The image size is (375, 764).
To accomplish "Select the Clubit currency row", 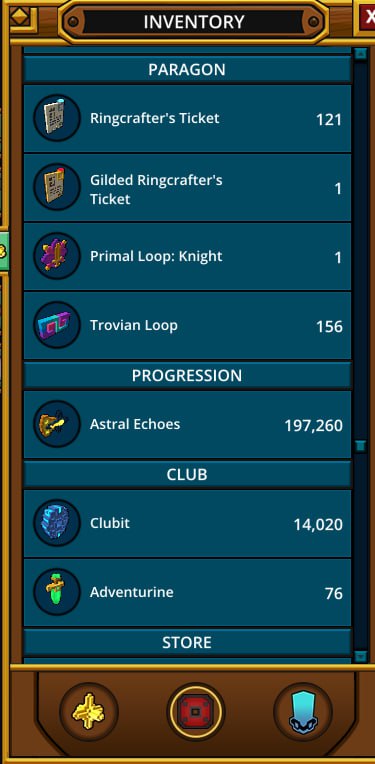I will (x=188, y=524).
